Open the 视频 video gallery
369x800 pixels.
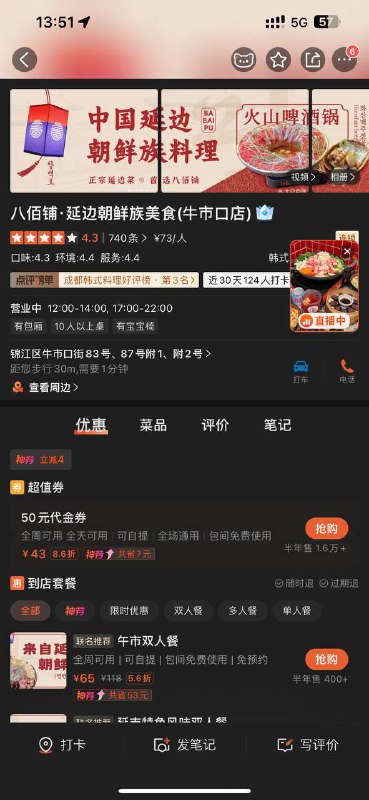(303, 178)
